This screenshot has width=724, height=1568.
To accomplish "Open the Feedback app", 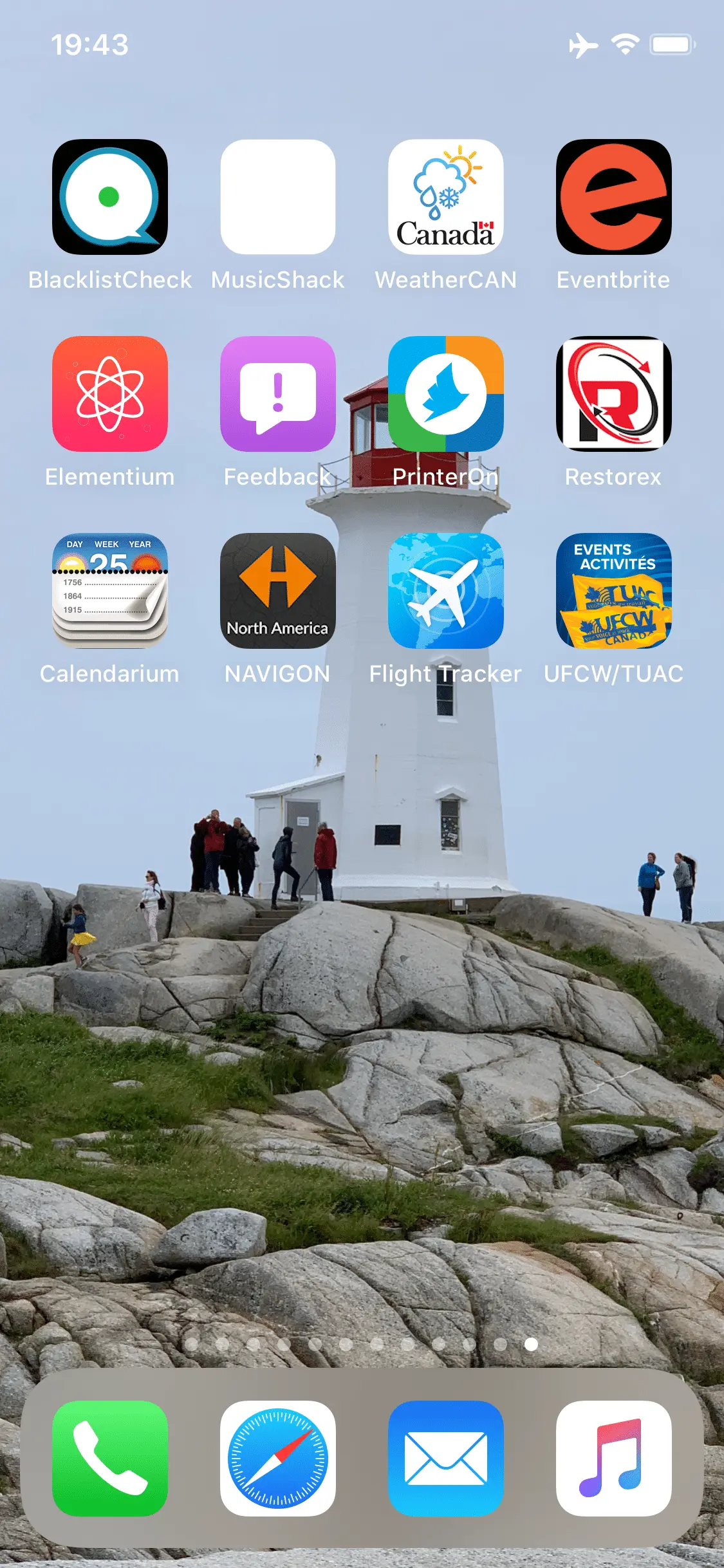I will point(278,394).
